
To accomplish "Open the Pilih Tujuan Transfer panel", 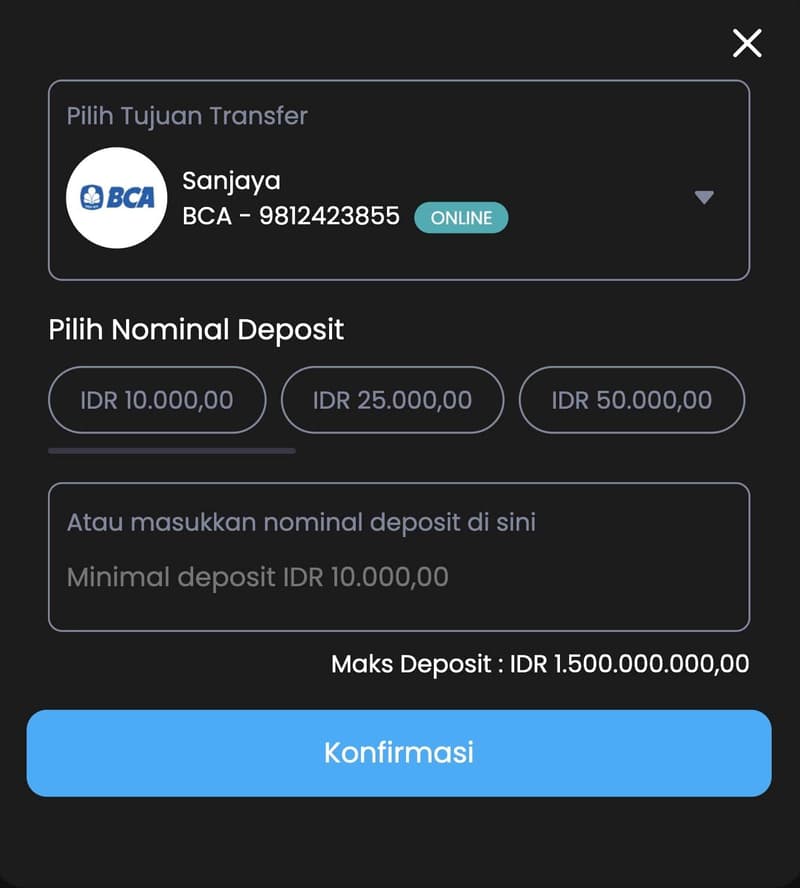I will point(400,180).
